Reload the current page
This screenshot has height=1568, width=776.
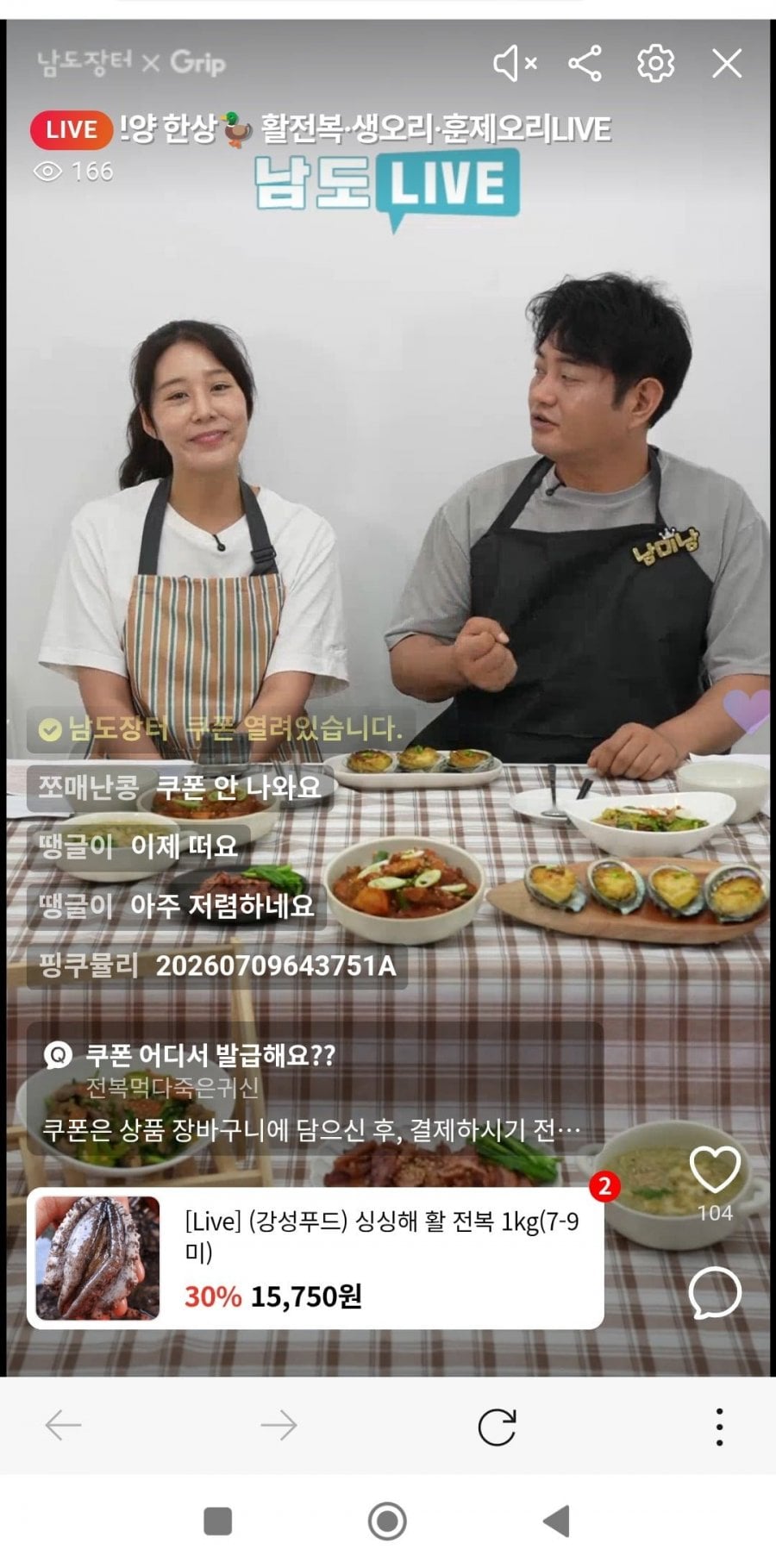[498, 1427]
